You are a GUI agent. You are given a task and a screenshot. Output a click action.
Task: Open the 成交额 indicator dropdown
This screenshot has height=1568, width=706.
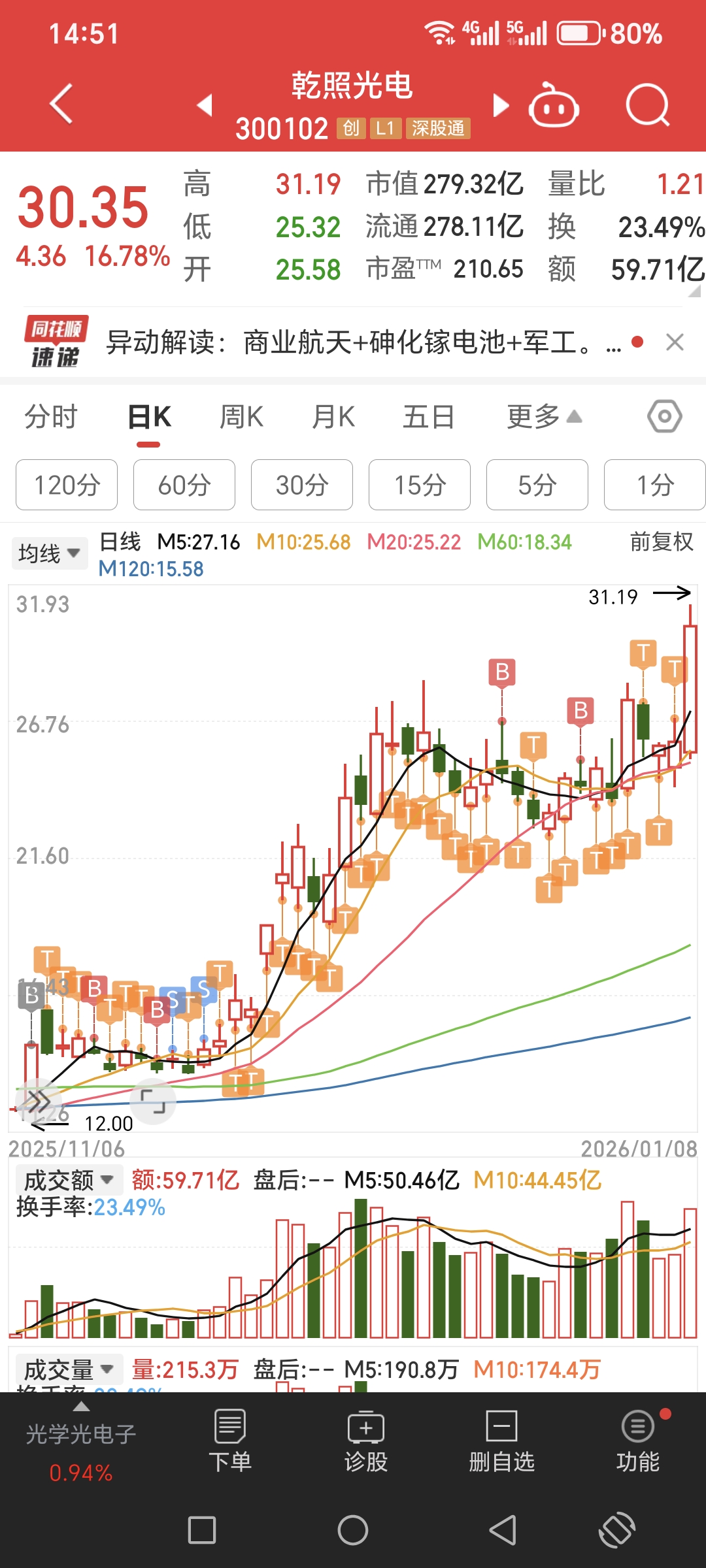69,1180
